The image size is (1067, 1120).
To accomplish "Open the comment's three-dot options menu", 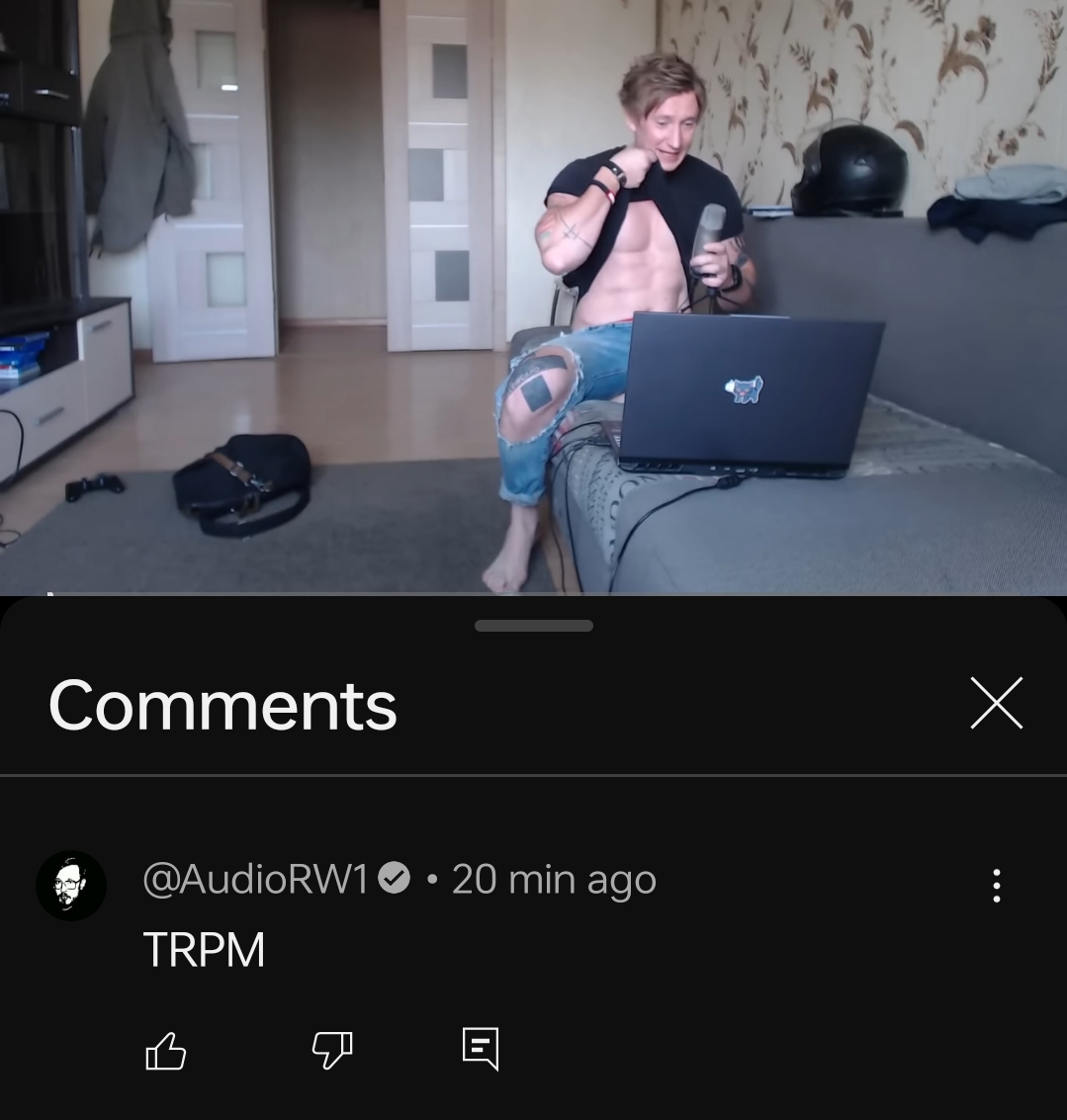I will 996,886.
